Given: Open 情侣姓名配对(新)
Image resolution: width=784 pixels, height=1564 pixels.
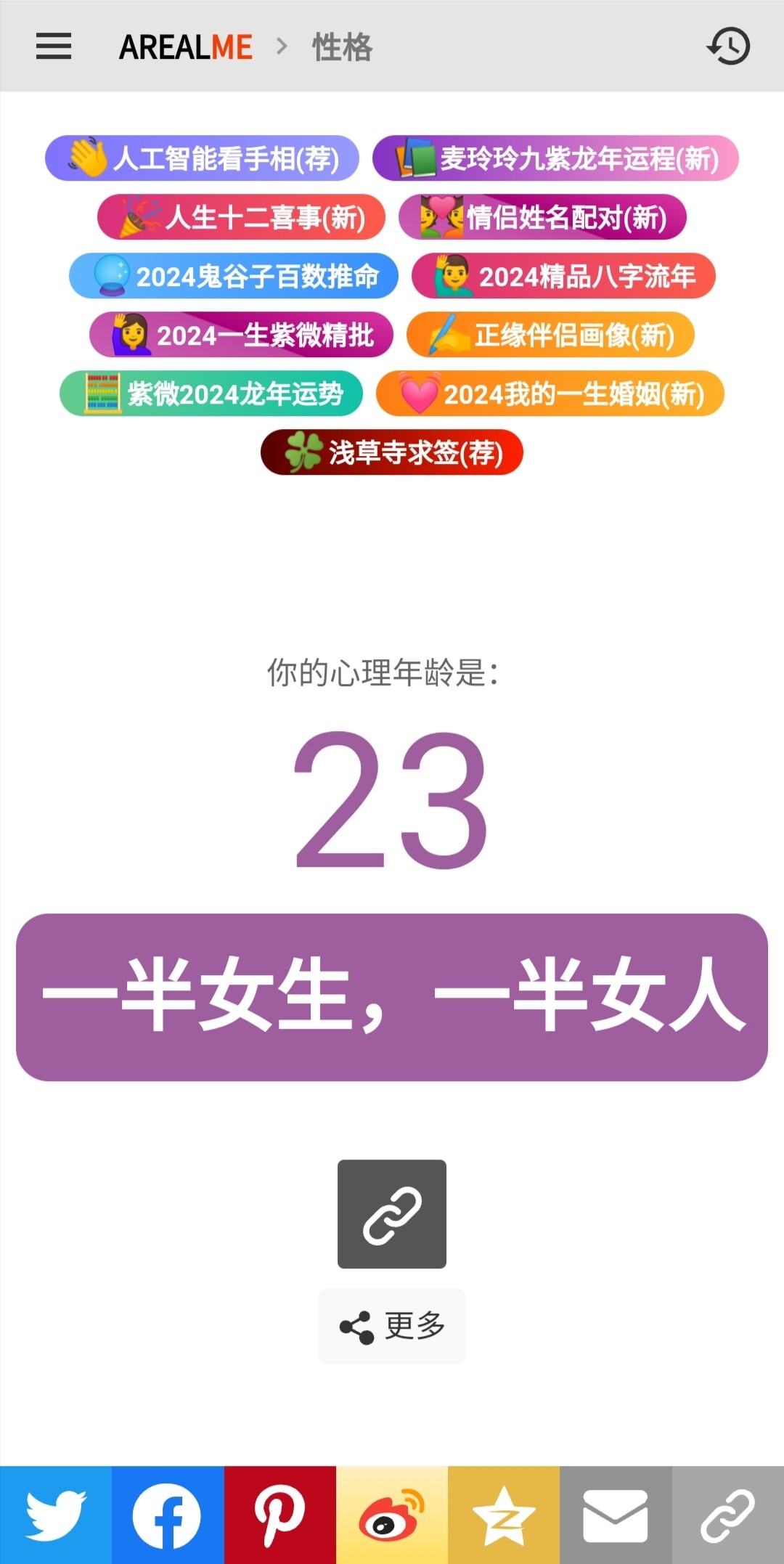Looking at the screenshot, I should coord(542,217).
